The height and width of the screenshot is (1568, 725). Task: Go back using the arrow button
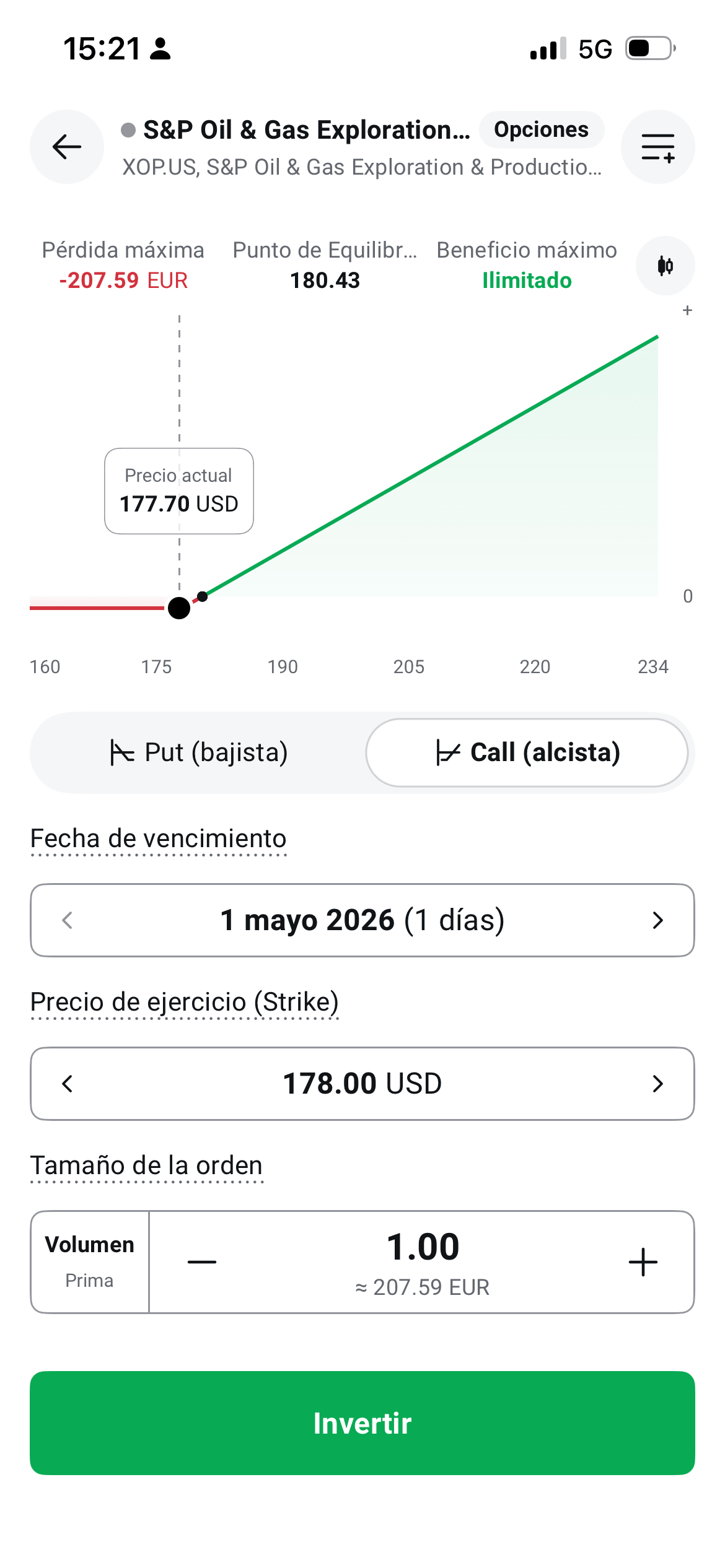pyautogui.click(x=67, y=147)
